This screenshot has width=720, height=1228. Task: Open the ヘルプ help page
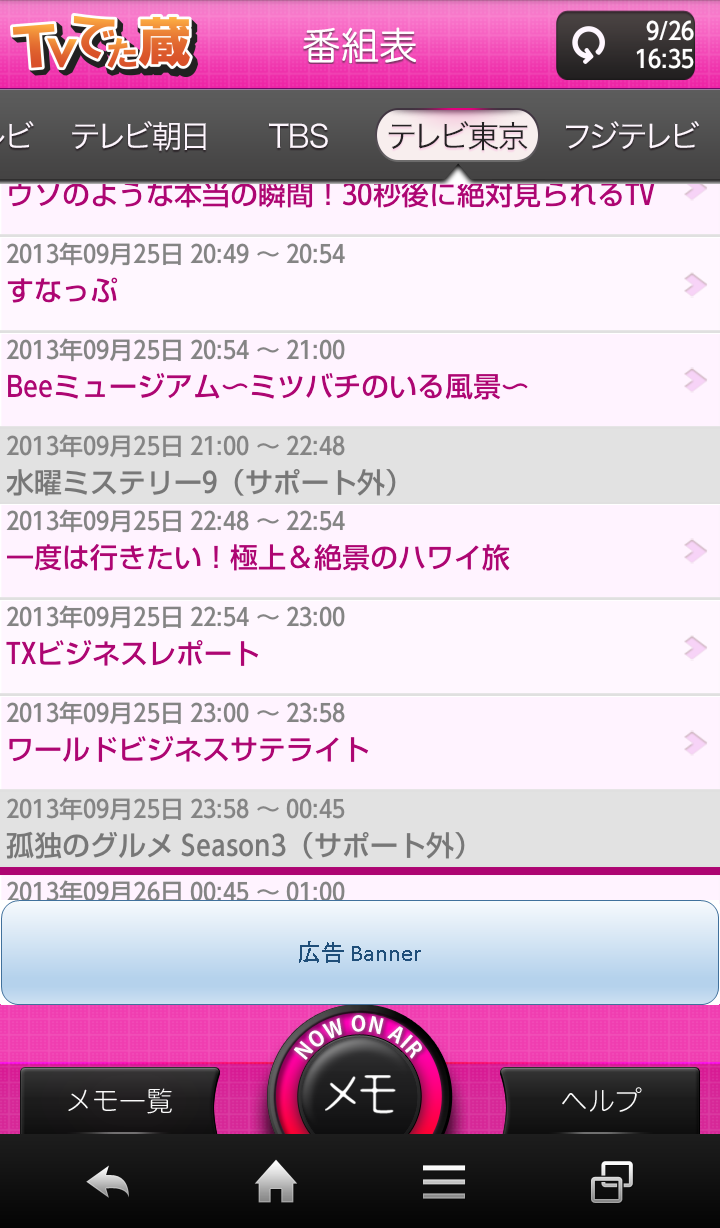pos(600,1100)
